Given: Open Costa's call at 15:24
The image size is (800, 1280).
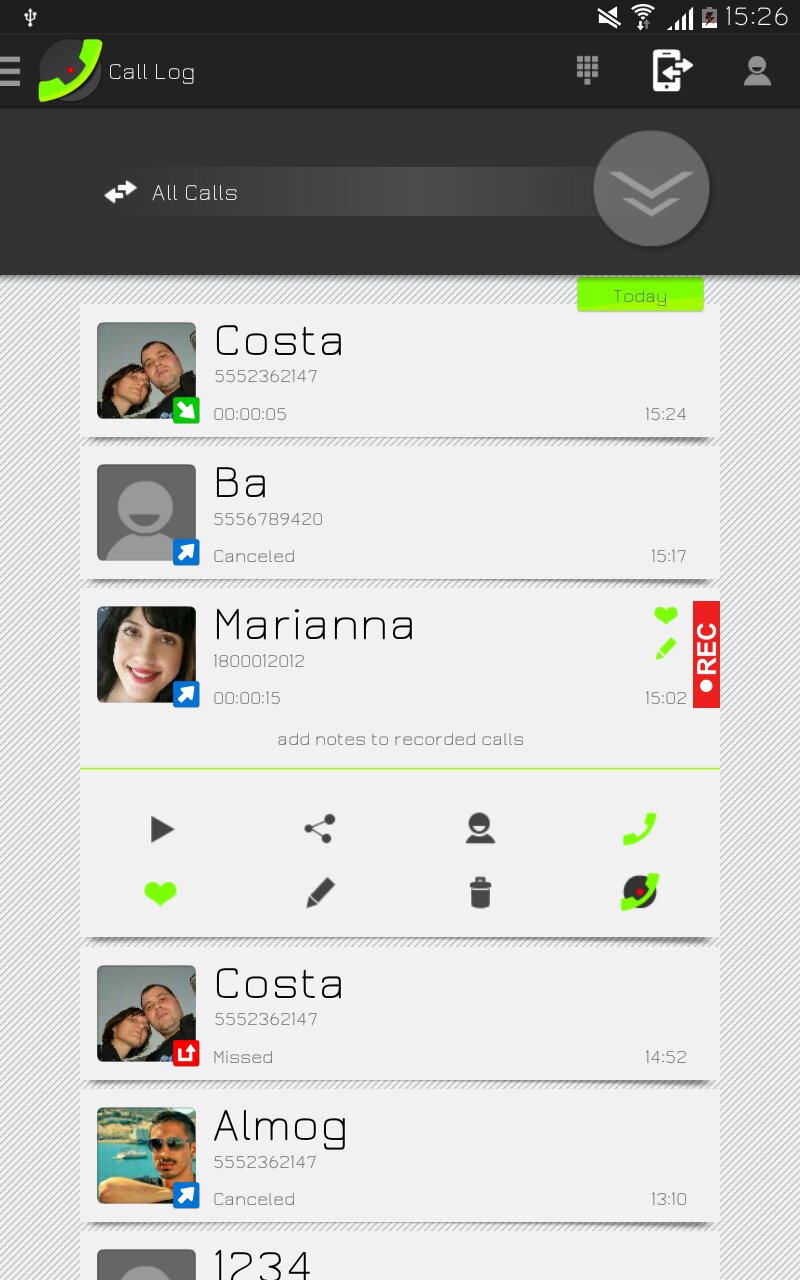Looking at the screenshot, I should click(x=400, y=370).
